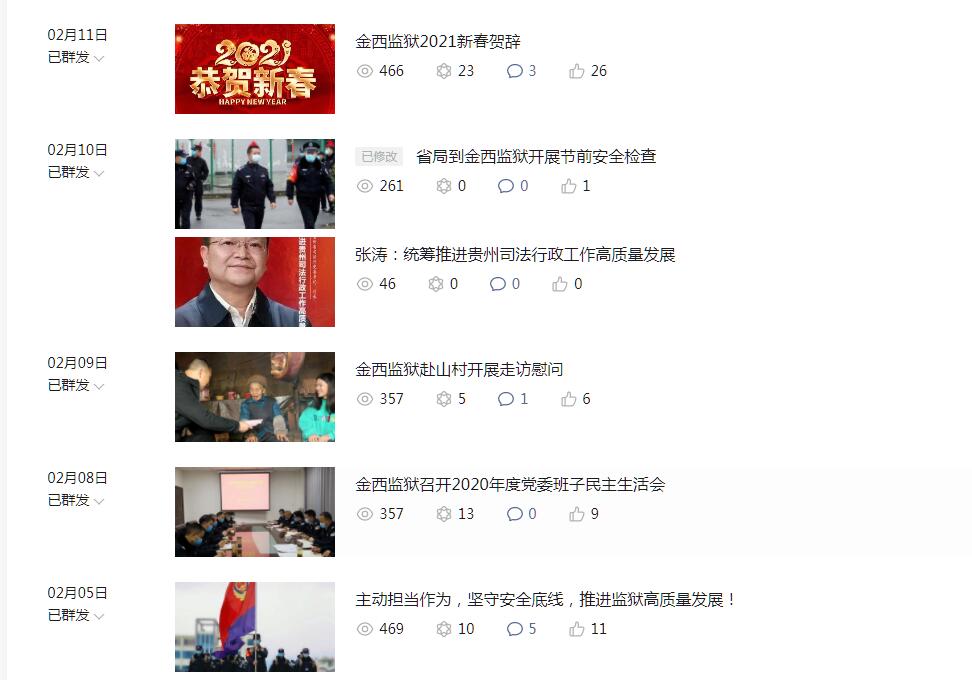Open article 张涛：统筹推进贵州司法行政工作高质量发展
The height and width of the screenshot is (680, 972).
(x=515, y=255)
